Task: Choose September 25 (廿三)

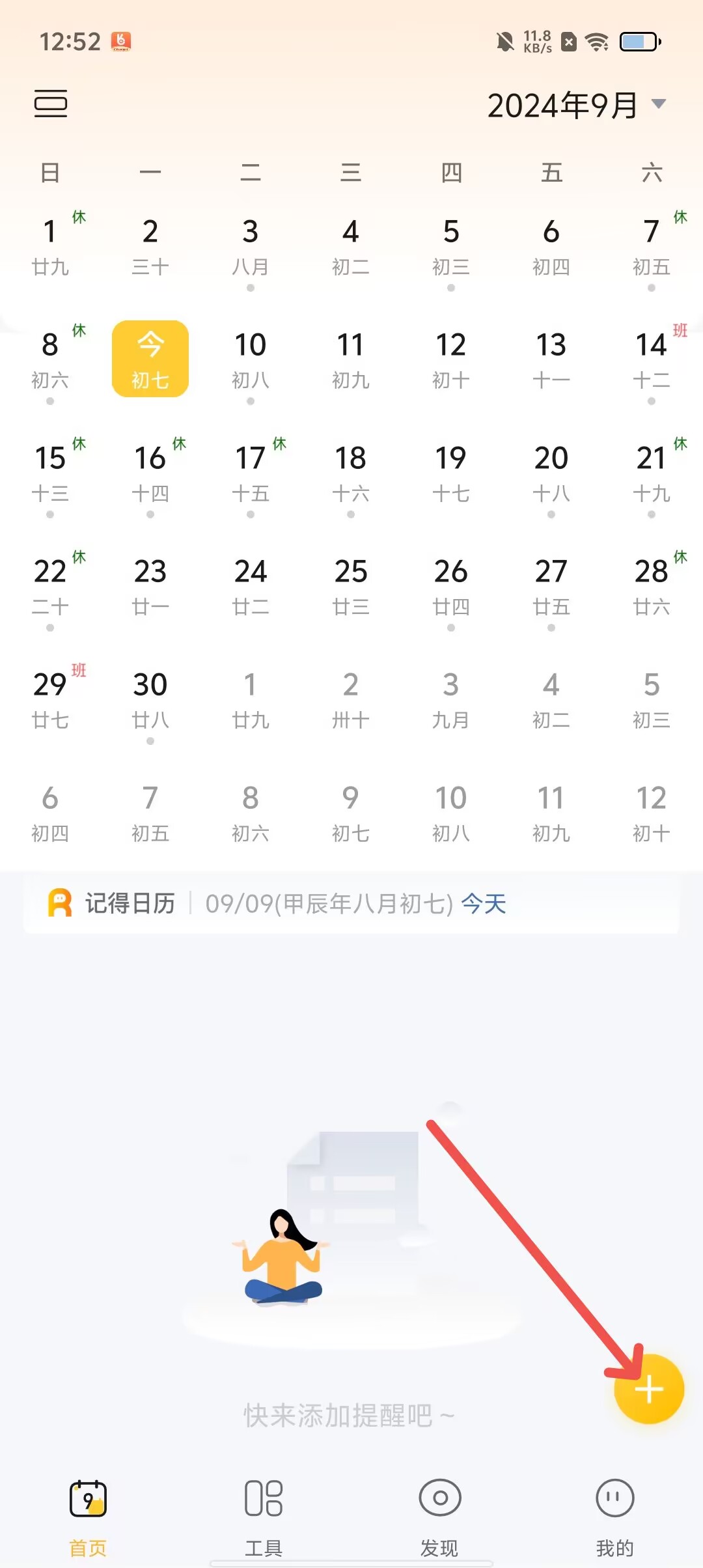Action: [351, 587]
